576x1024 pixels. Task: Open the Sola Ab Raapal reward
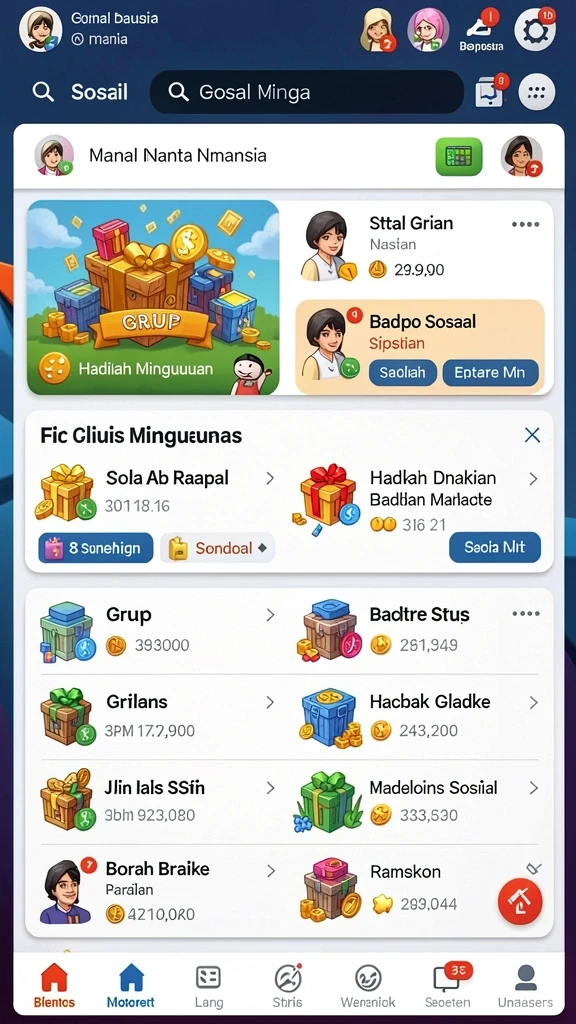click(157, 491)
